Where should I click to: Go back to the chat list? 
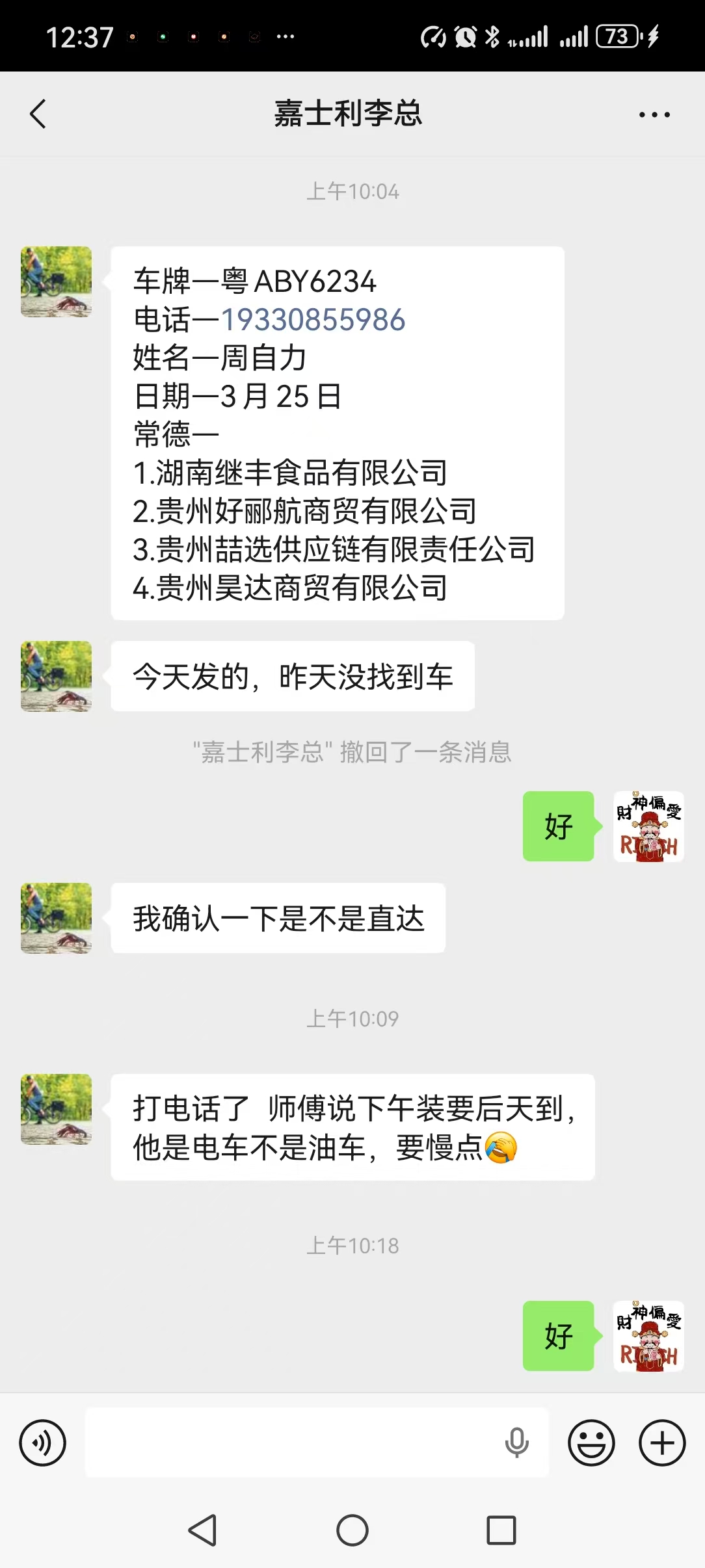38,114
